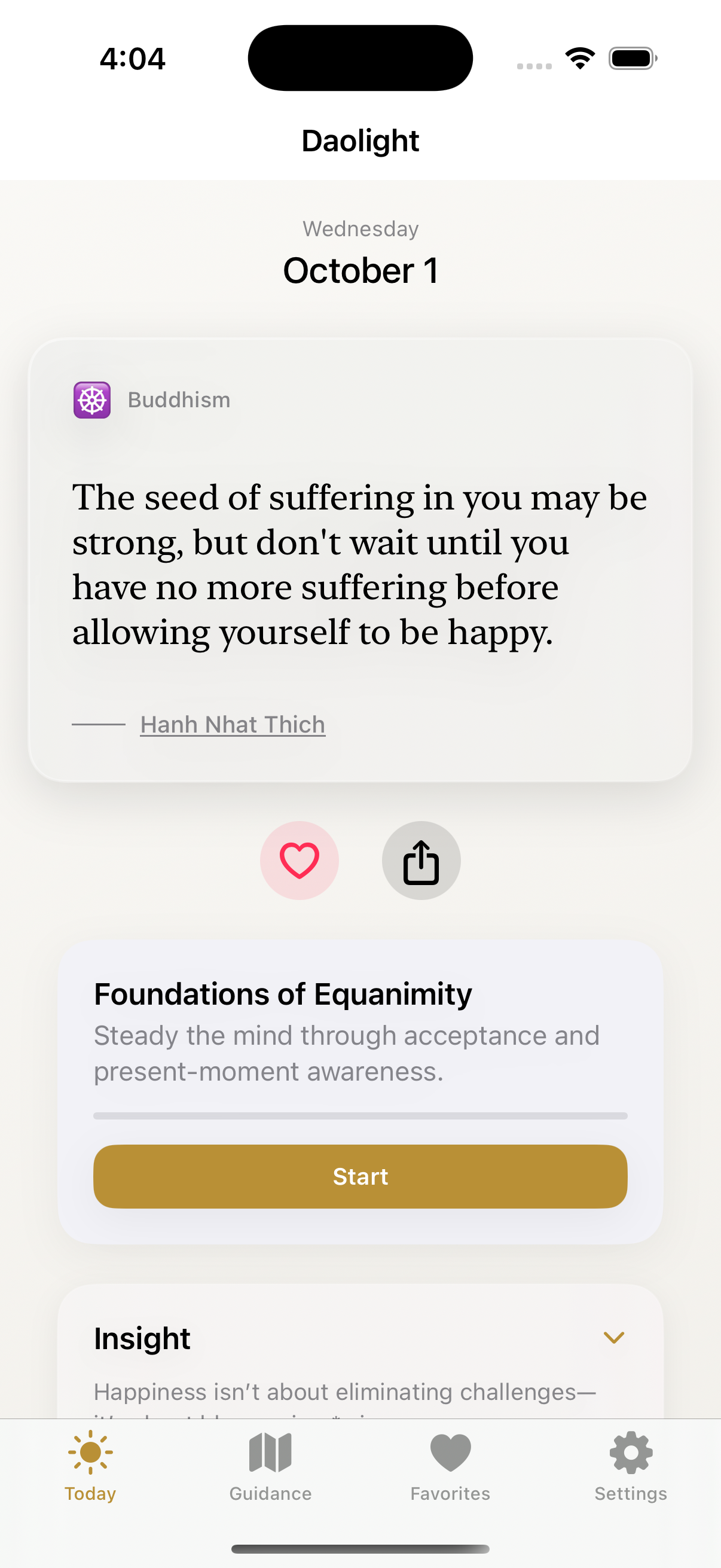Toggle visibility of the Insight section
The width and height of the screenshot is (721, 1568).
(614, 1337)
